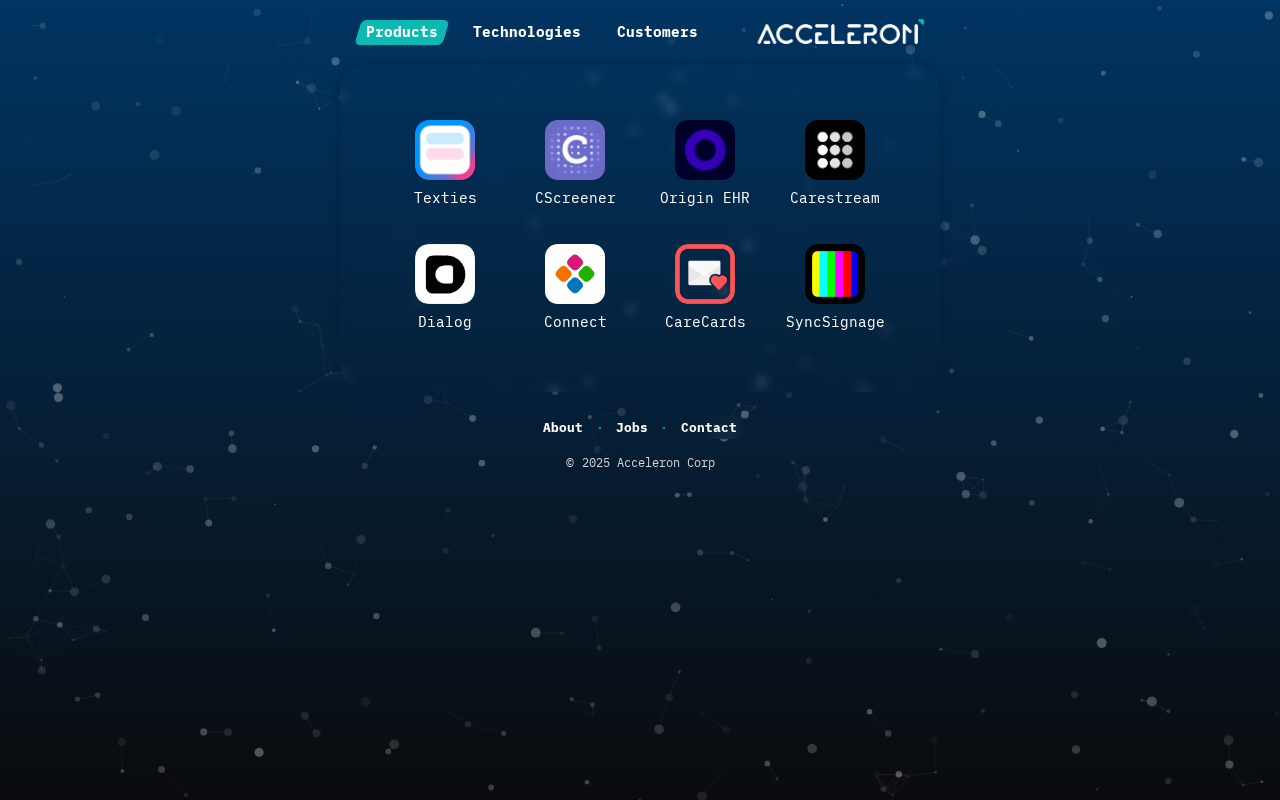1280x800 pixels.
Task: Switch to the Technologies nav item
Action: click(526, 32)
